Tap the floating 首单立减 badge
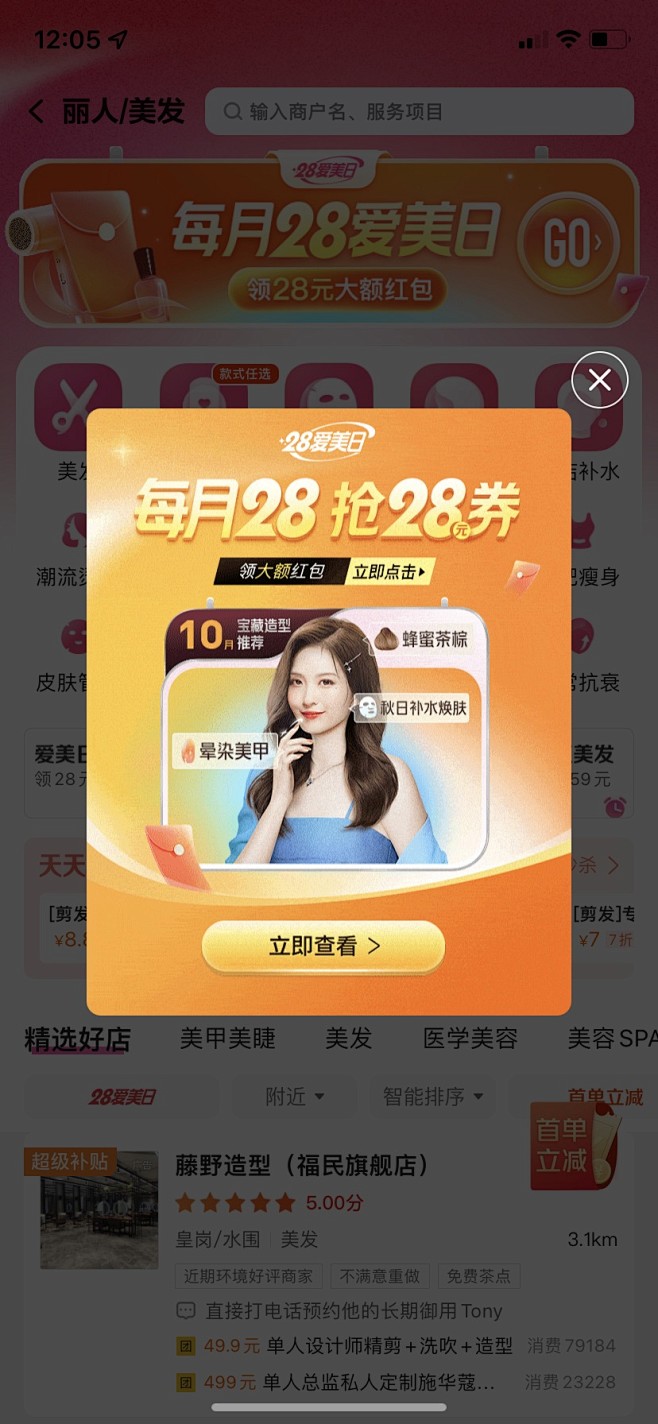Viewport: 658px width, 1424px height. pyautogui.click(x=575, y=1146)
